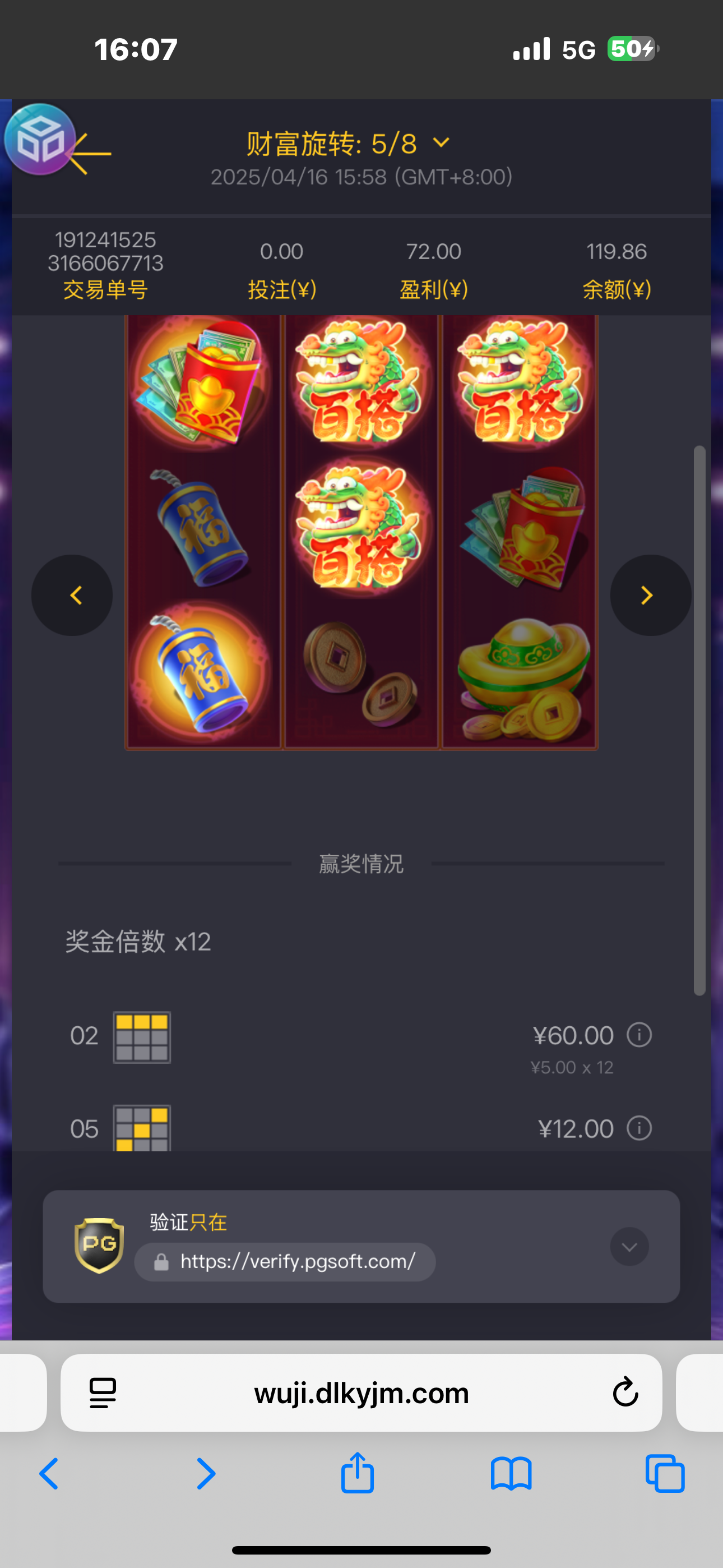723x1568 pixels.
Task: Open Safari page settings menu
Action: [x=102, y=1392]
